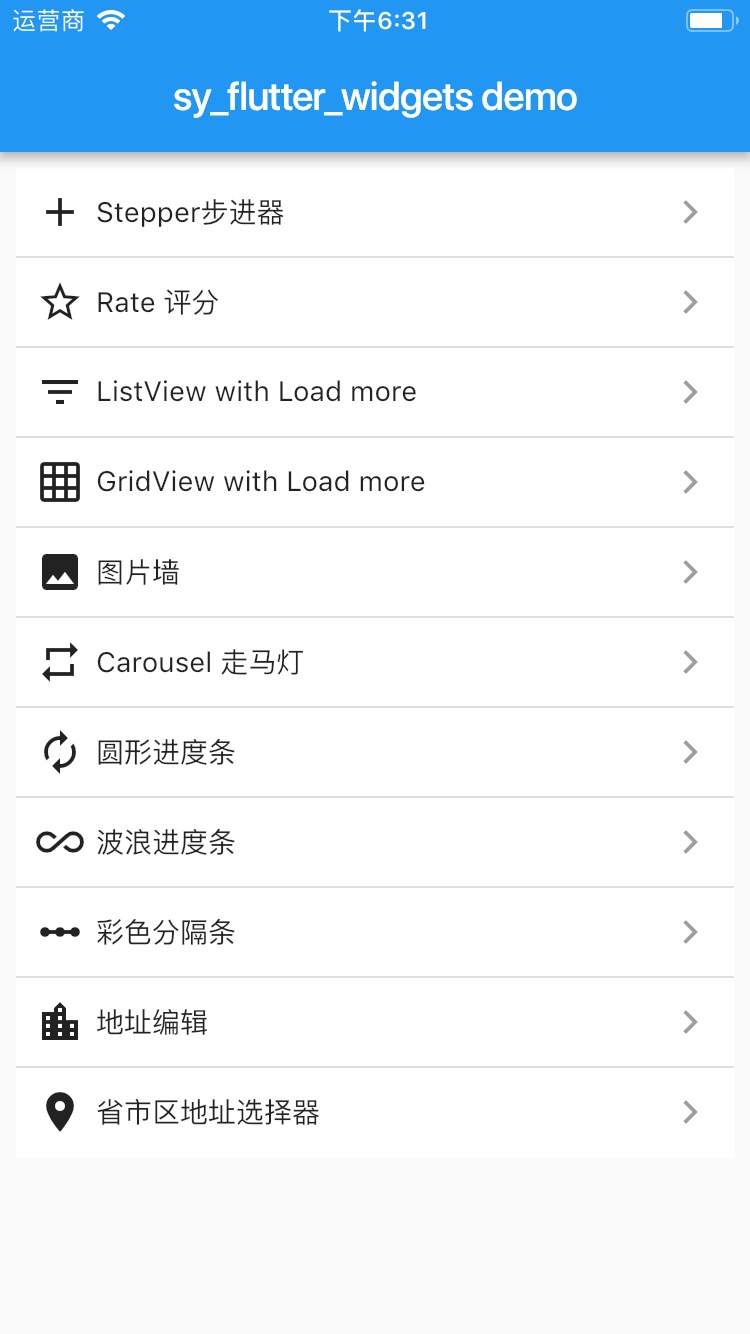Tap the 波浪进度条 row
750x1334 pixels.
375,842
